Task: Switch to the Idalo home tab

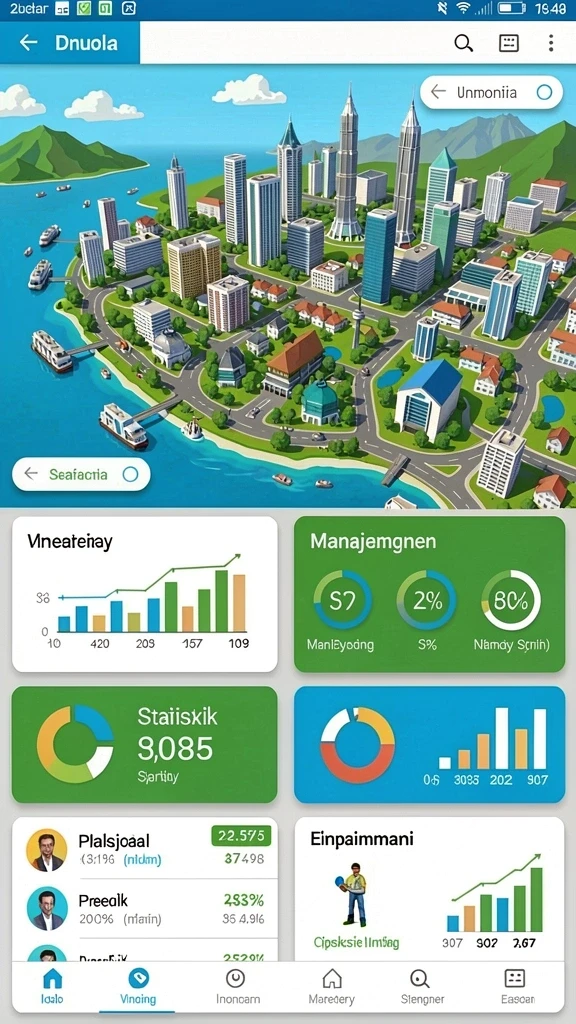Action: tap(52, 986)
